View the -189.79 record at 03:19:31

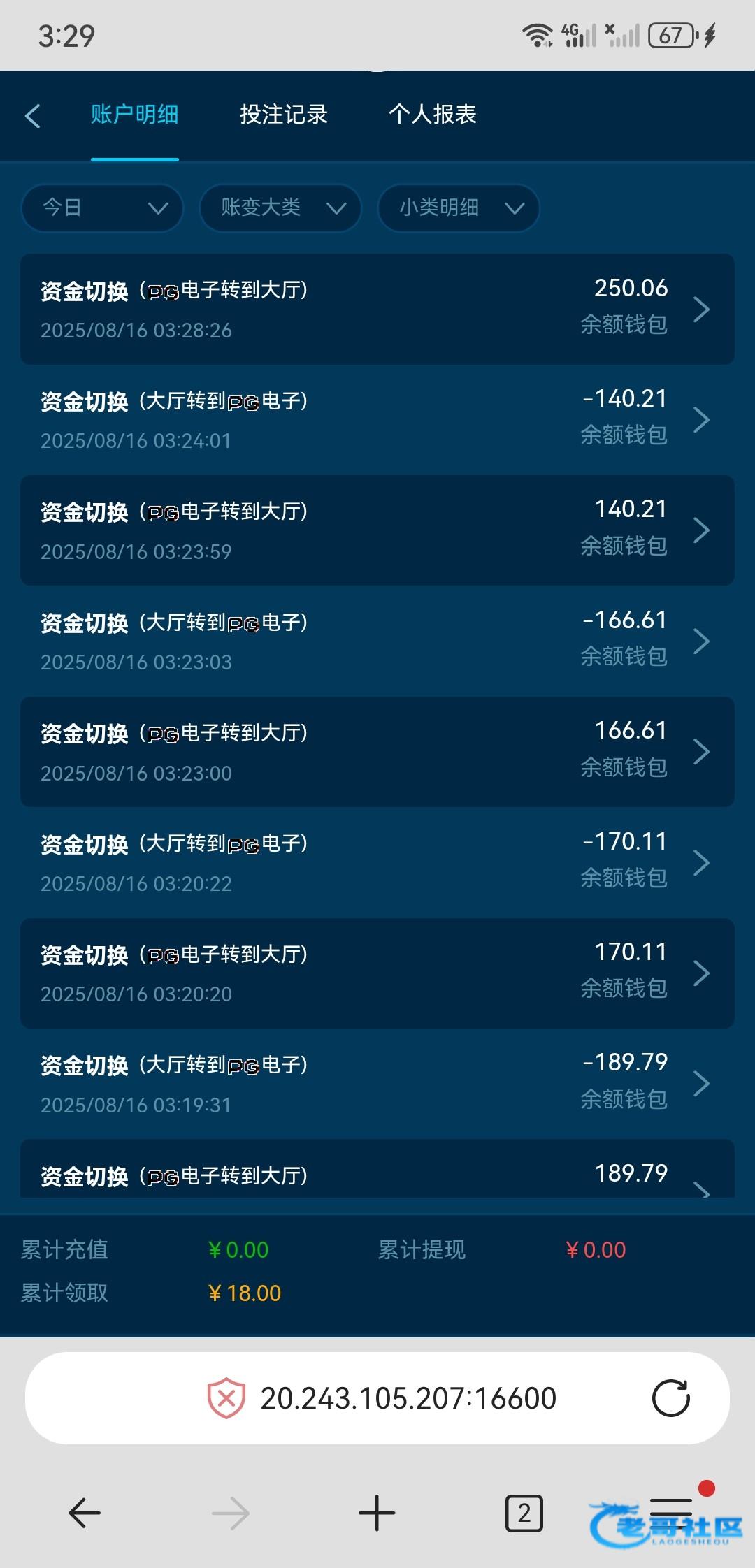click(x=377, y=1084)
